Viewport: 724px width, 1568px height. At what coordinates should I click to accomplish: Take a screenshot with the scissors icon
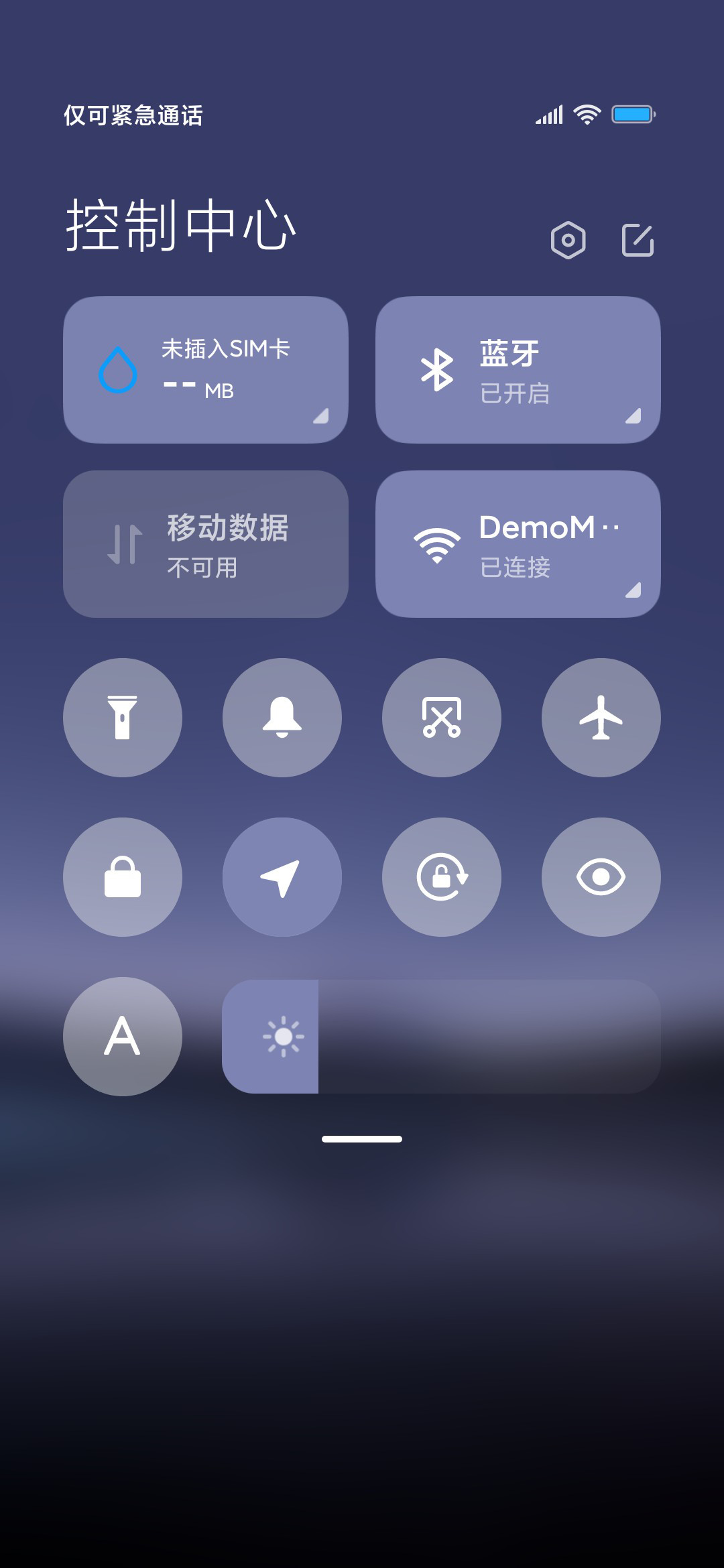[x=442, y=718]
